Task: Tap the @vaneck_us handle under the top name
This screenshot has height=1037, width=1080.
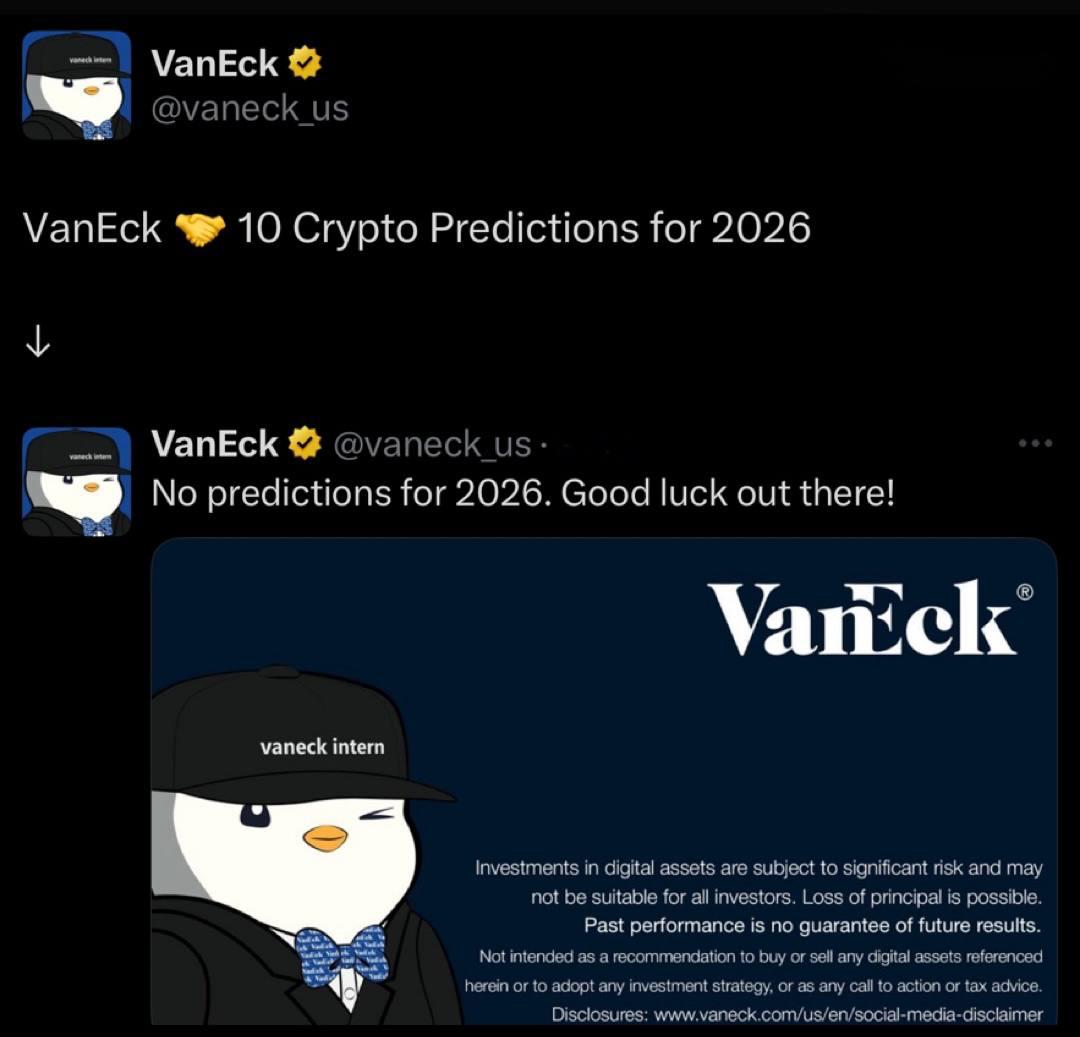Action: pyautogui.click(x=249, y=107)
